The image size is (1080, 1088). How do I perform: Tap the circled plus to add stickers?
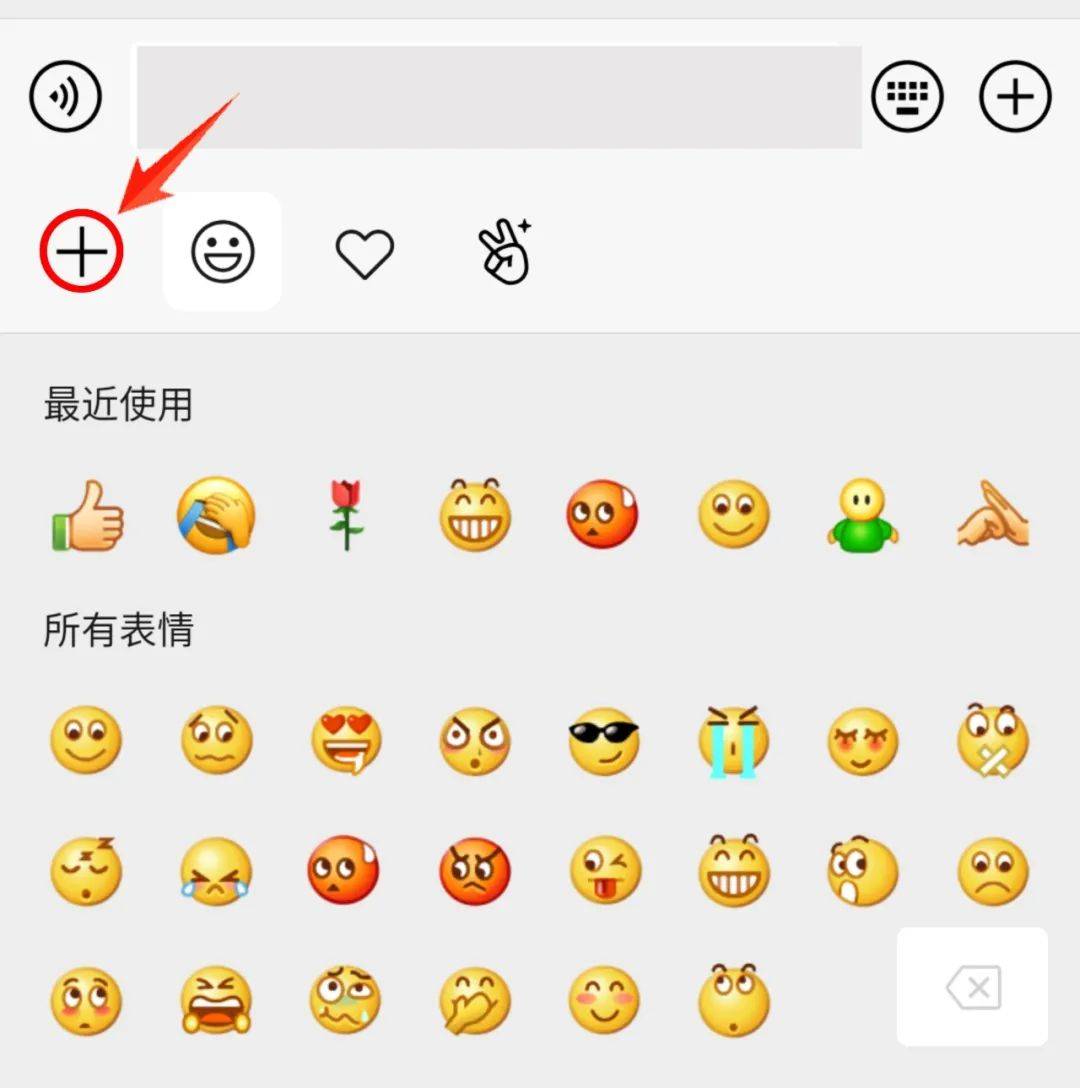coord(82,251)
